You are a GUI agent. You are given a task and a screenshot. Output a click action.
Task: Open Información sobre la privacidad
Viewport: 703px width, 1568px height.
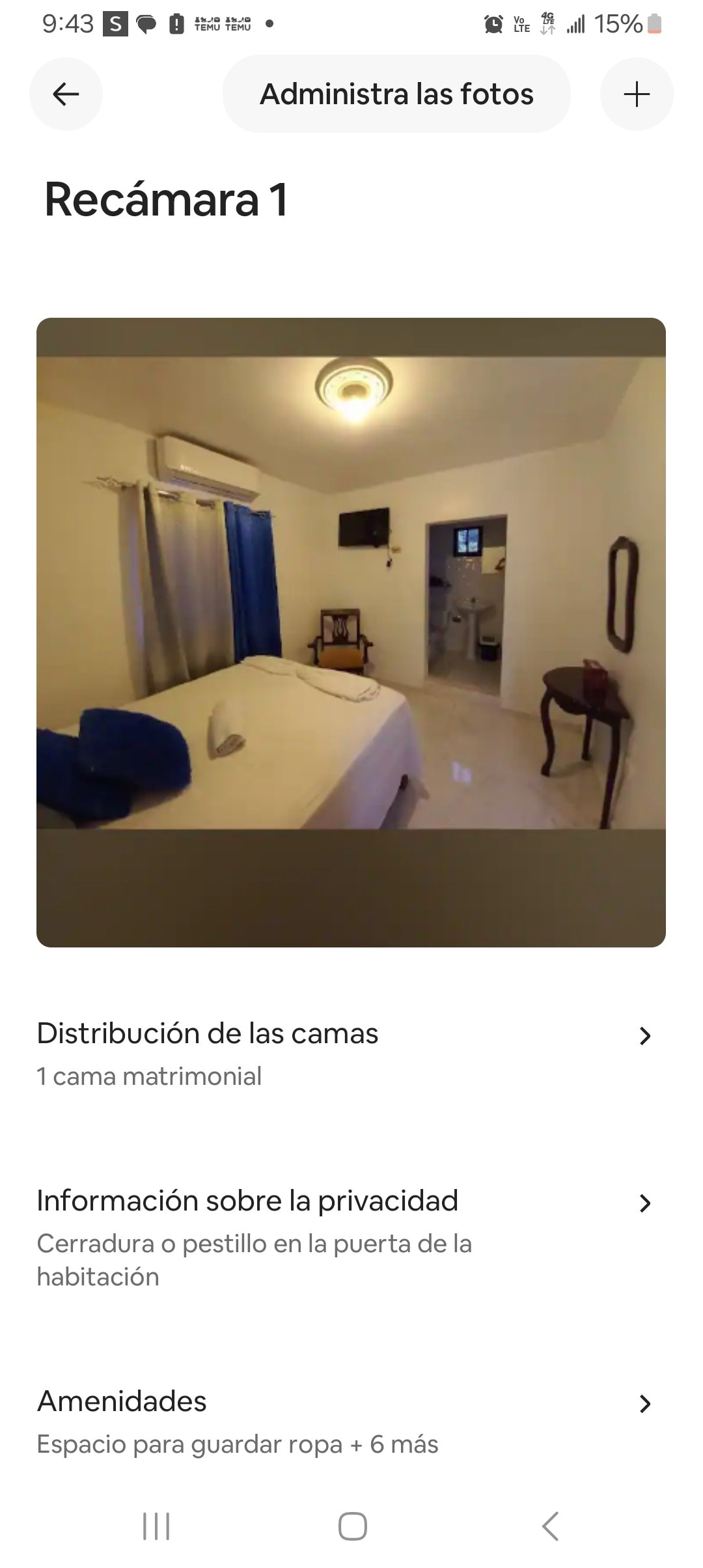click(345, 1236)
